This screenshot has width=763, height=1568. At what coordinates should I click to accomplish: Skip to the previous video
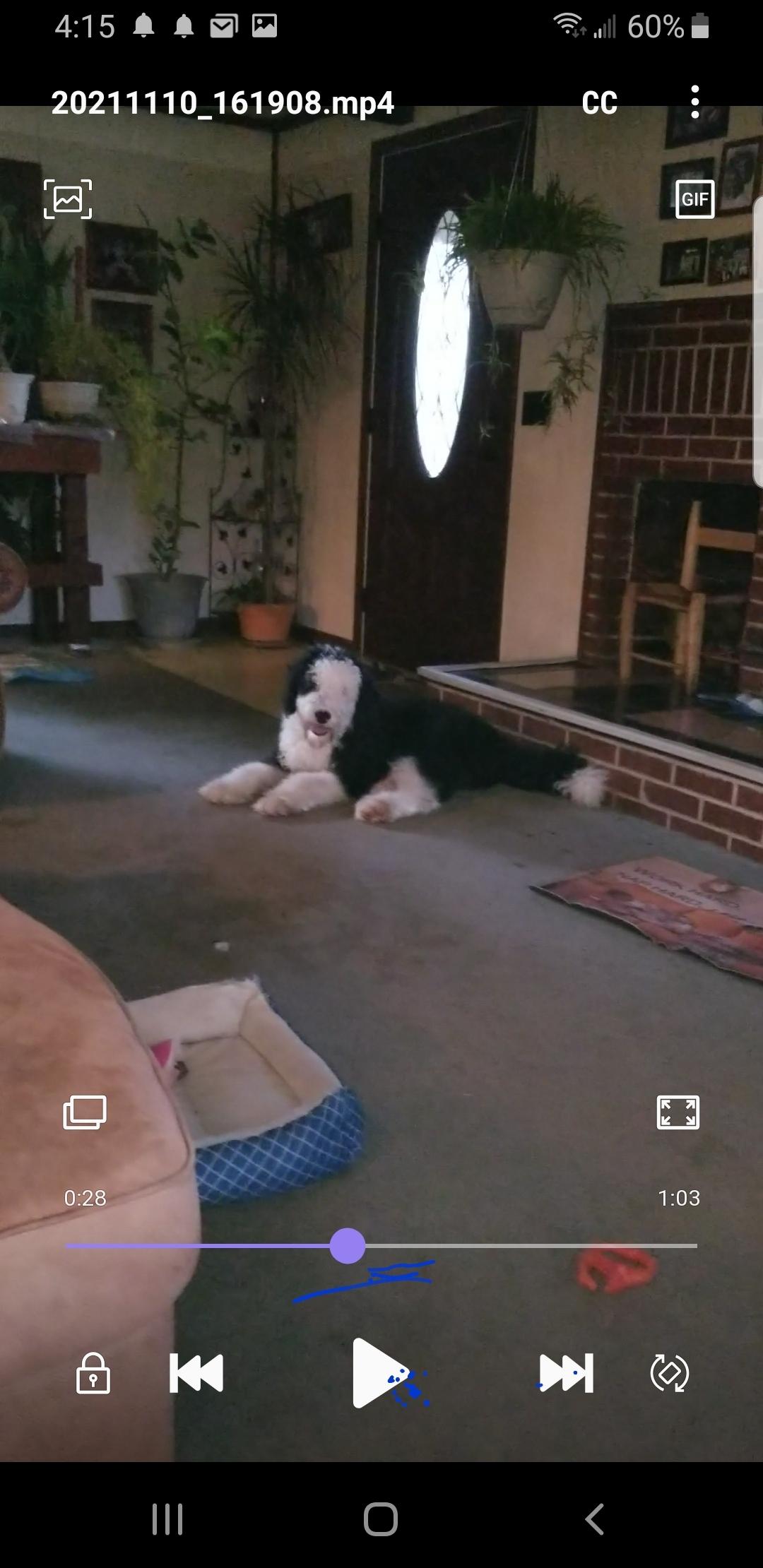(x=196, y=1373)
